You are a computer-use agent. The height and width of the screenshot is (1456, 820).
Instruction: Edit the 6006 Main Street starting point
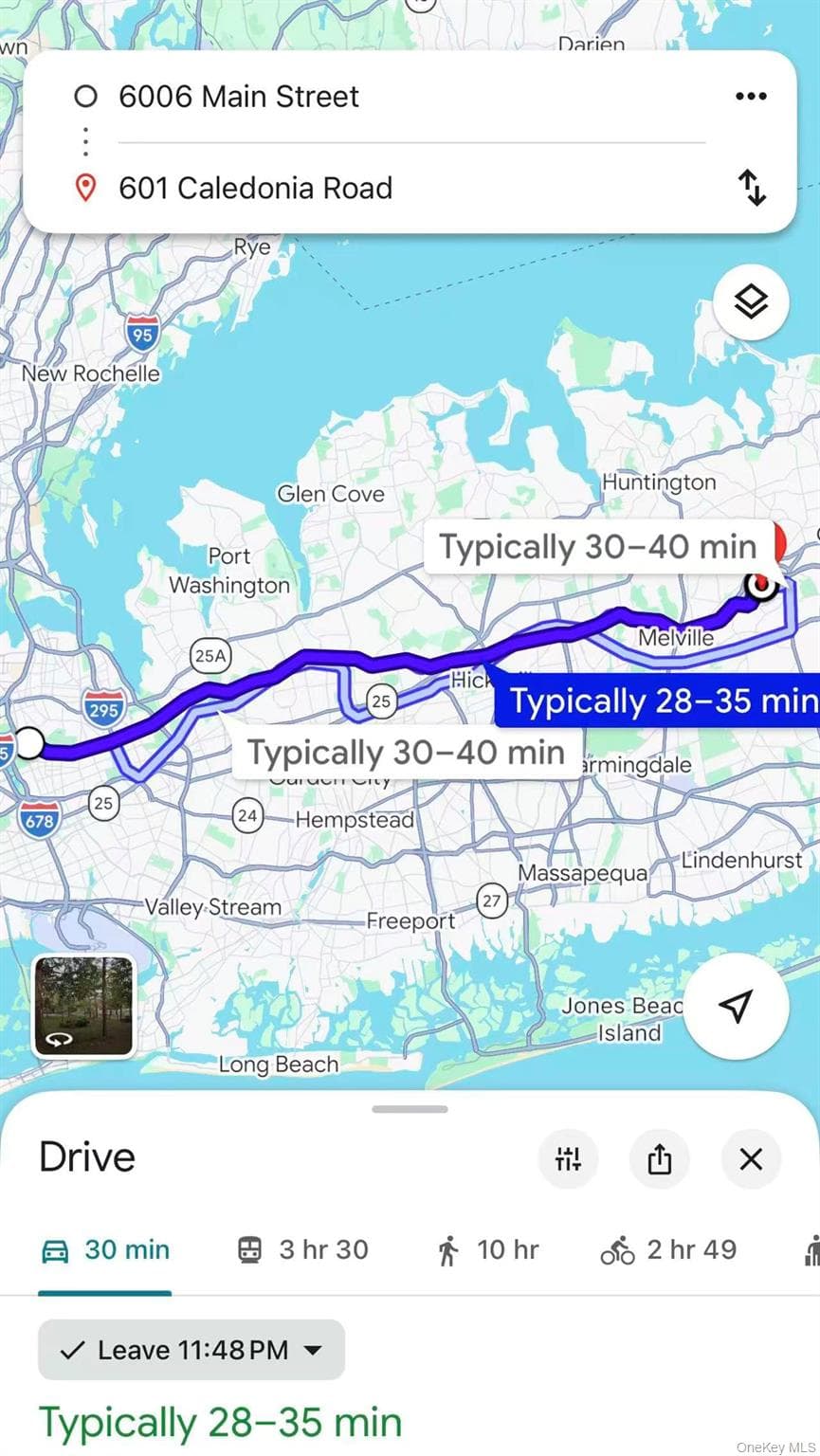coord(238,97)
